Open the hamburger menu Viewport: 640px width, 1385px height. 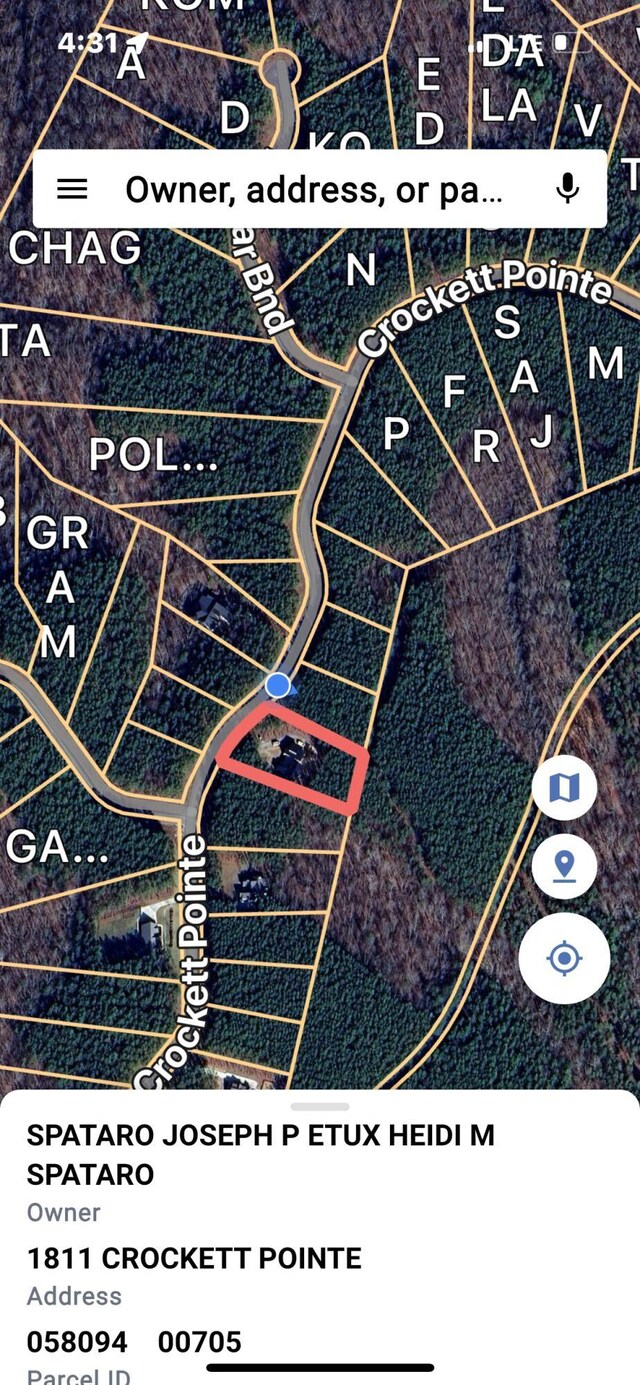tap(72, 189)
